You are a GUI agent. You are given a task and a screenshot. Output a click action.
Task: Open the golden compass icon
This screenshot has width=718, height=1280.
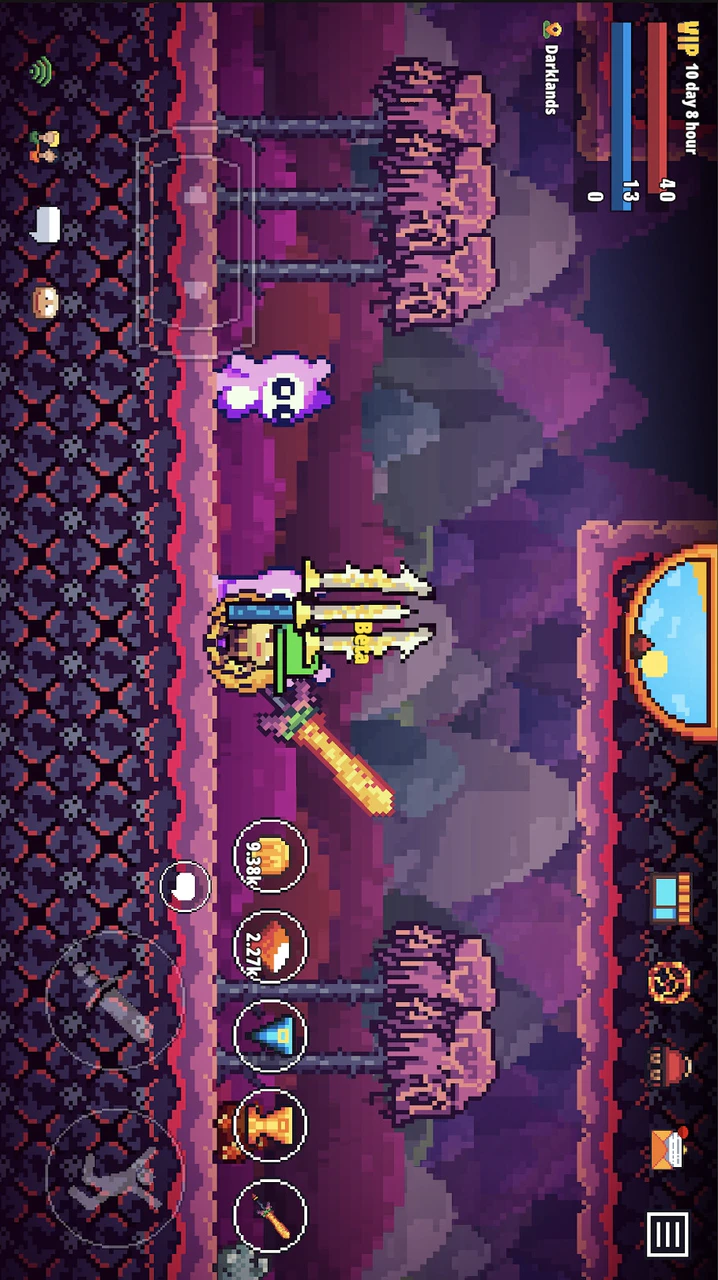[668, 982]
